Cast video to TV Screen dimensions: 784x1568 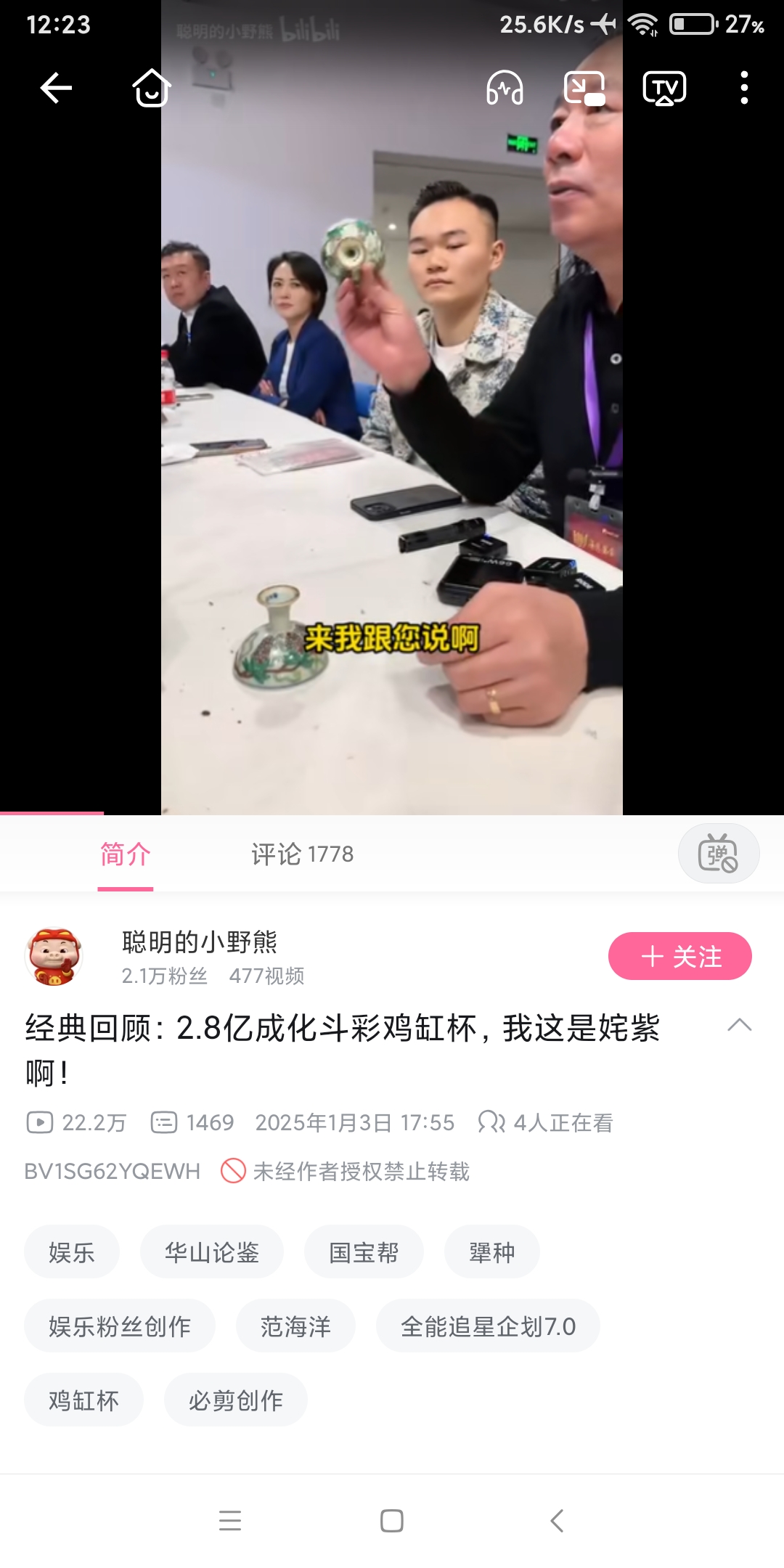(x=664, y=89)
